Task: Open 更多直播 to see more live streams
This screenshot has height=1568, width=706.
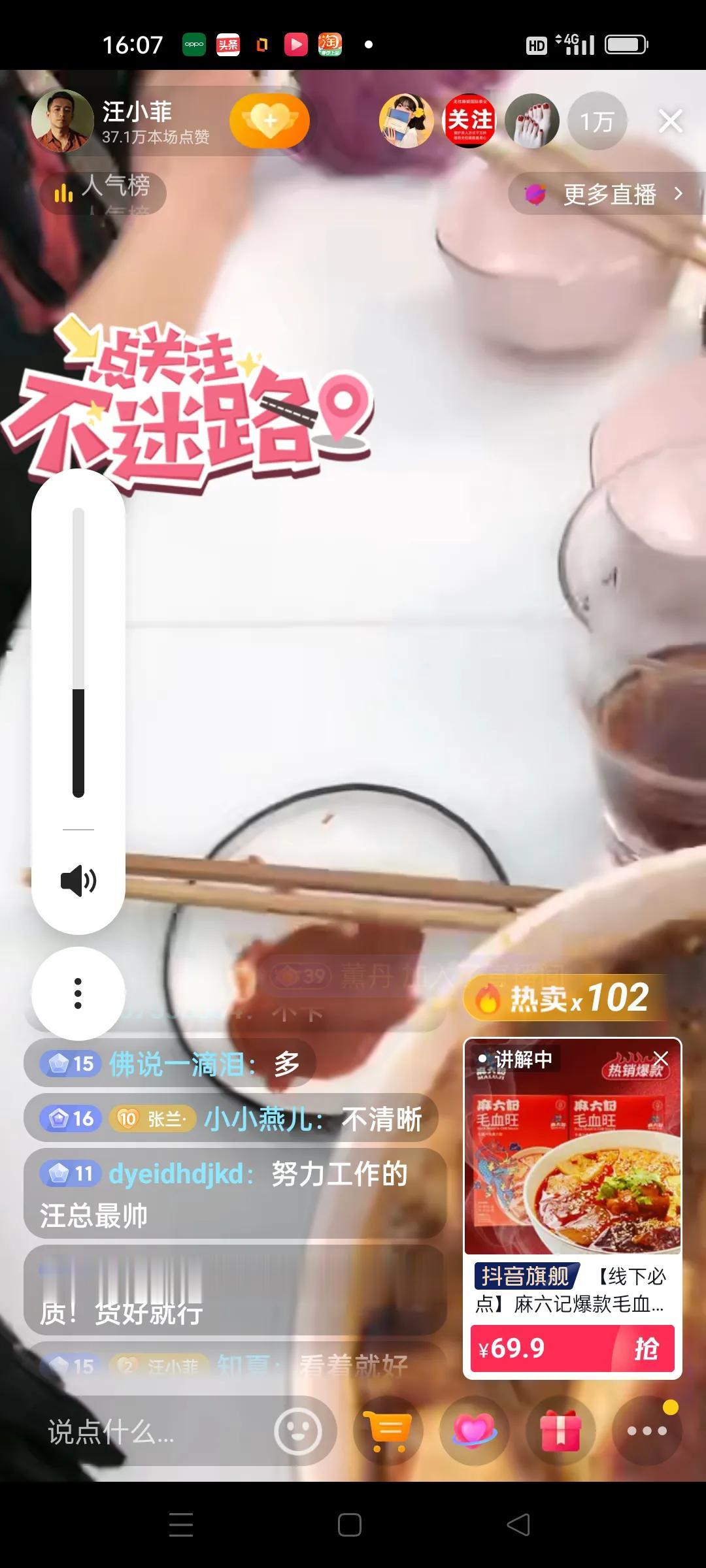Action: (x=608, y=194)
